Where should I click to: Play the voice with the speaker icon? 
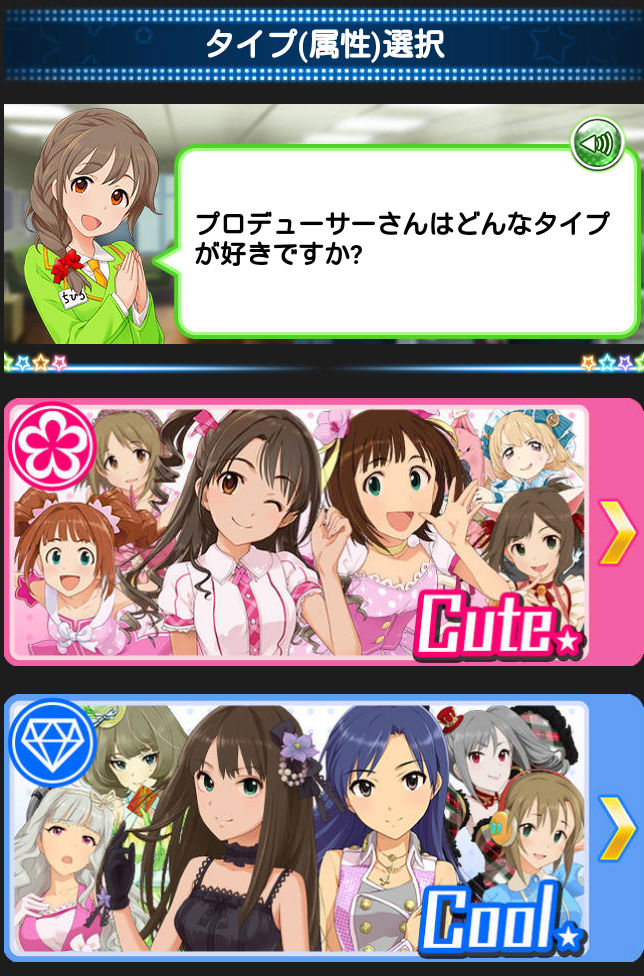pos(597,145)
